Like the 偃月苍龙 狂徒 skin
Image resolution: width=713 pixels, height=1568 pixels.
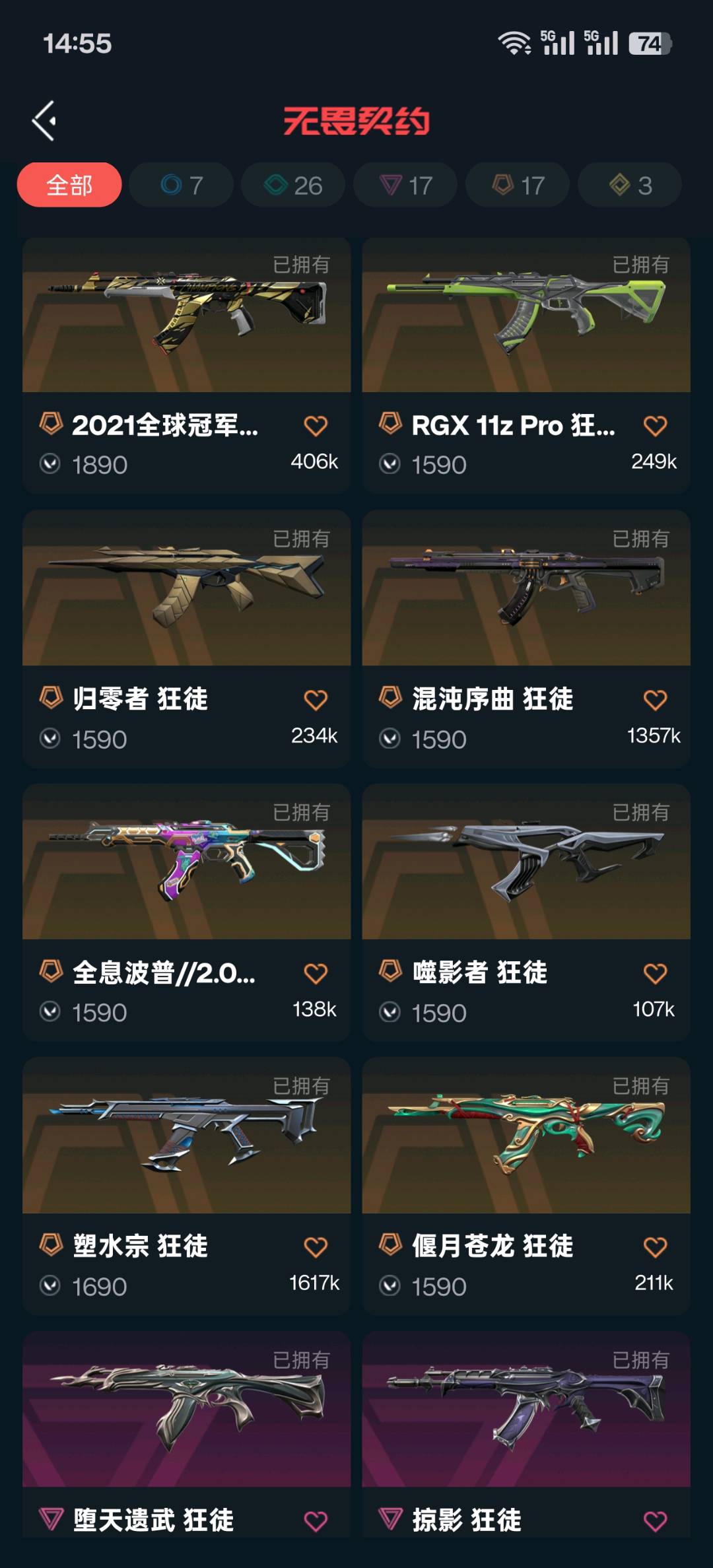(x=655, y=1247)
